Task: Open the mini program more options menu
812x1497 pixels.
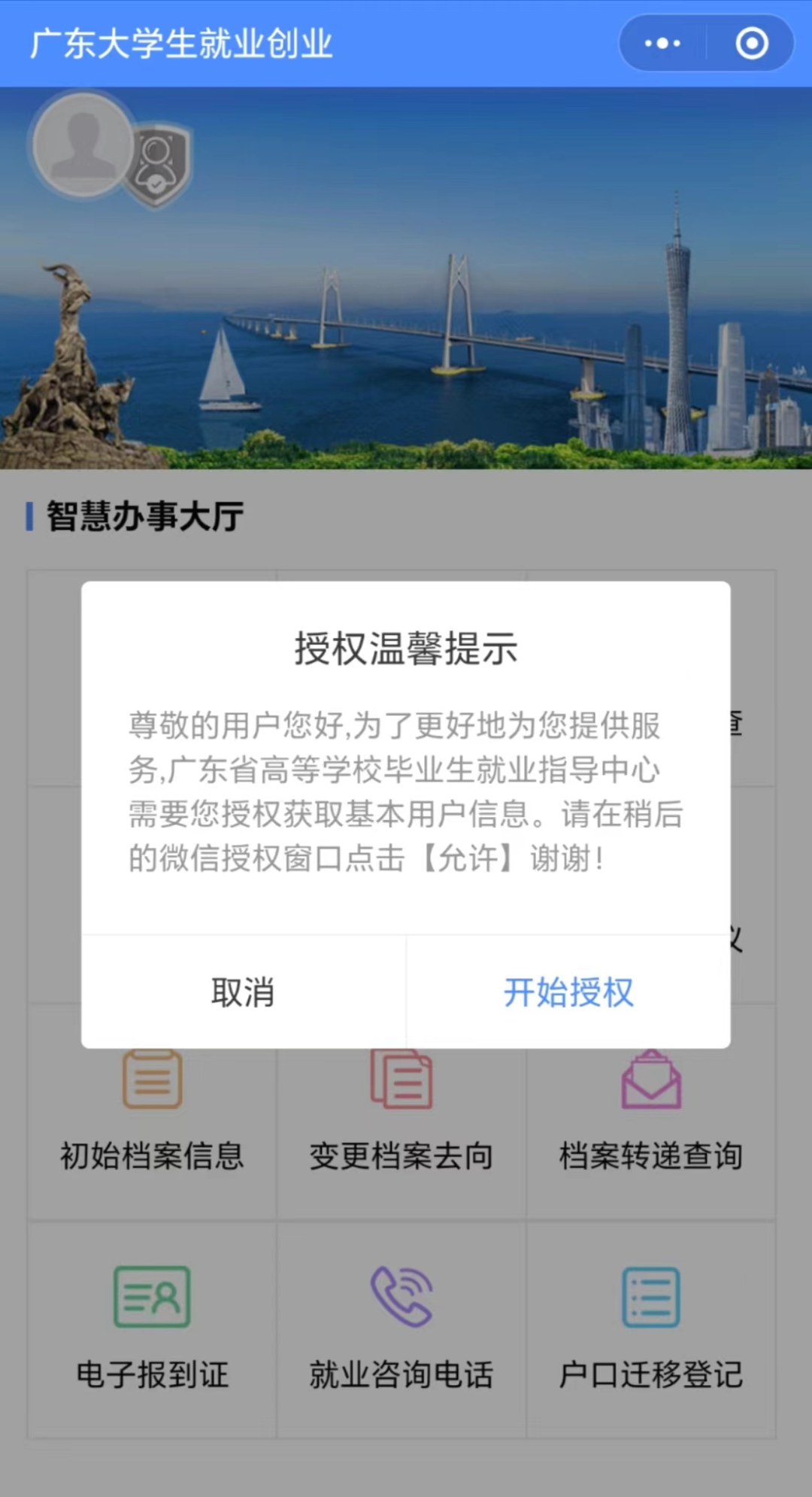Action: [x=662, y=44]
